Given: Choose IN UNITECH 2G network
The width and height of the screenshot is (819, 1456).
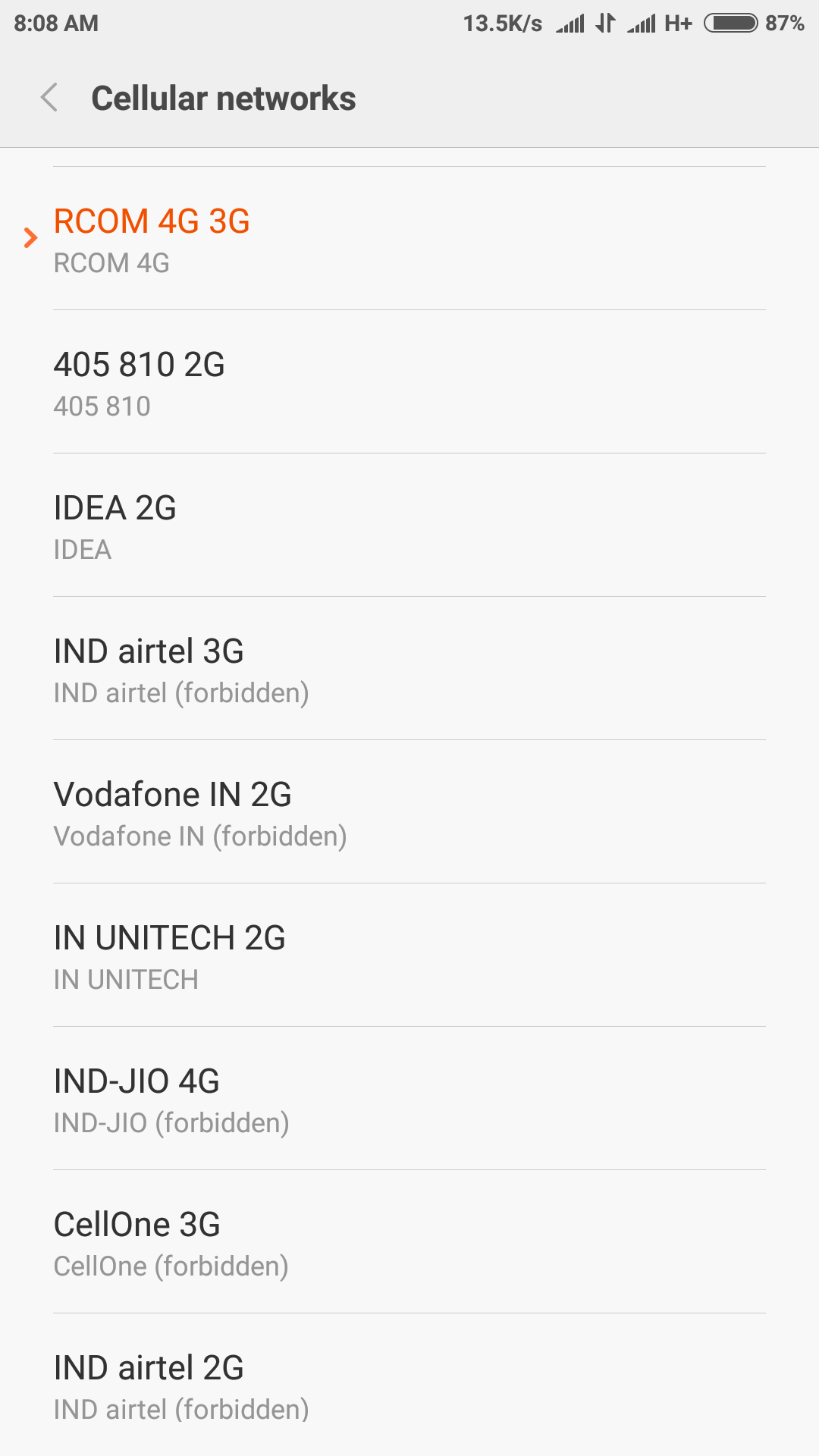Looking at the screenshot, I should 409,955.
